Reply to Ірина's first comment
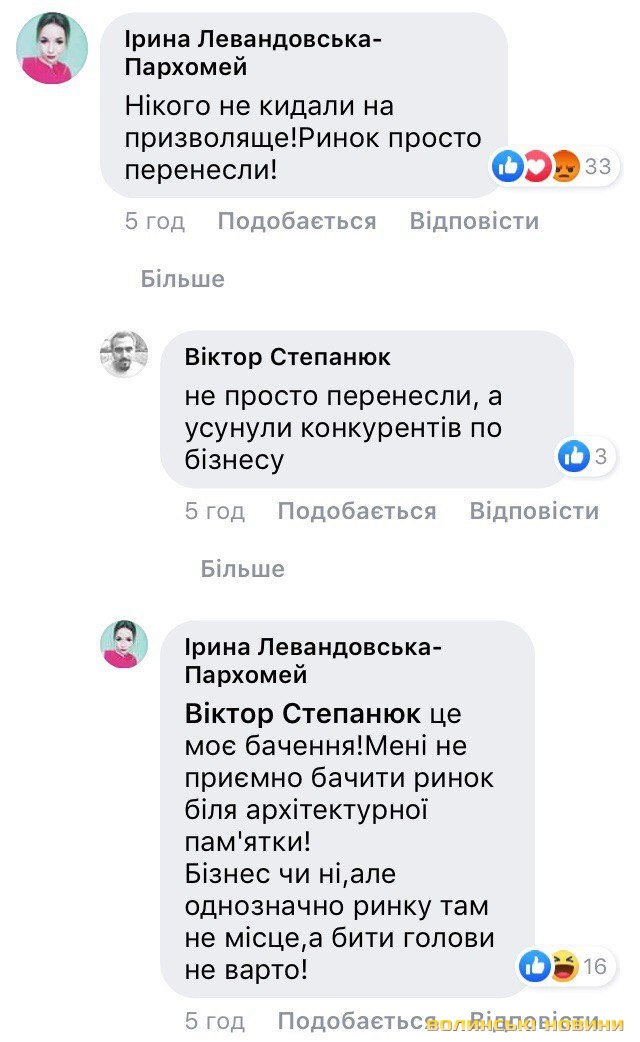The height and width of the screenshot is (1042, 640). (x=474, y=221)
